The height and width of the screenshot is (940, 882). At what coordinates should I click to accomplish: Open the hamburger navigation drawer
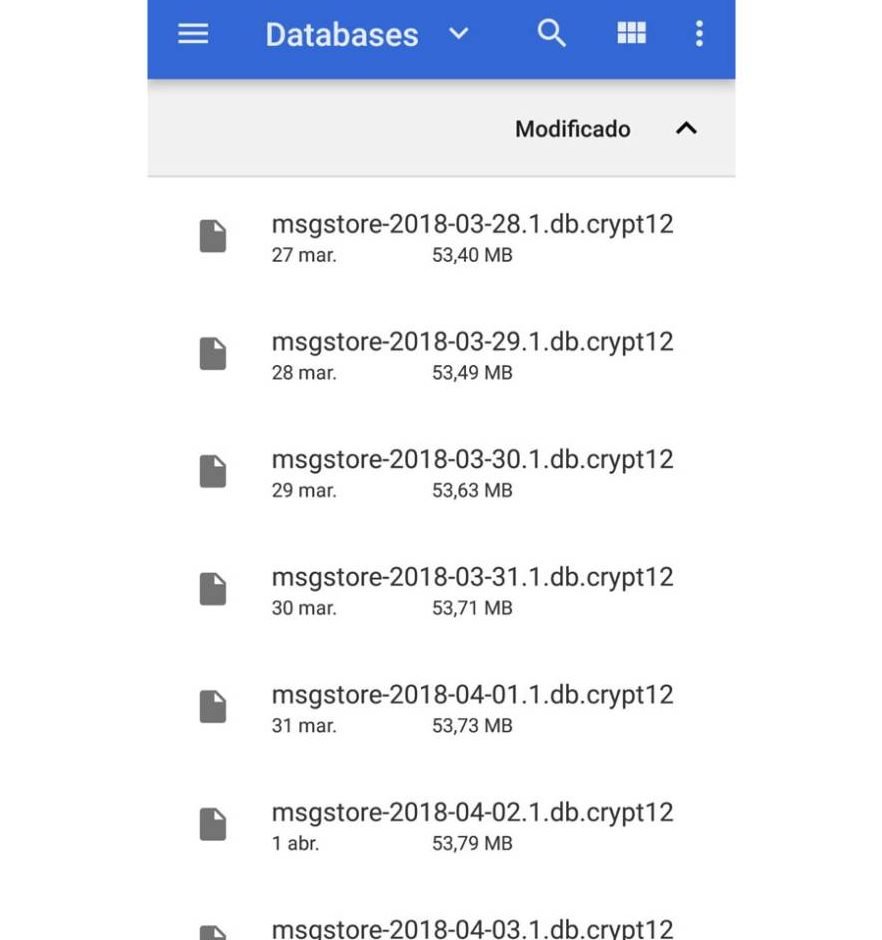pos(193,34)
